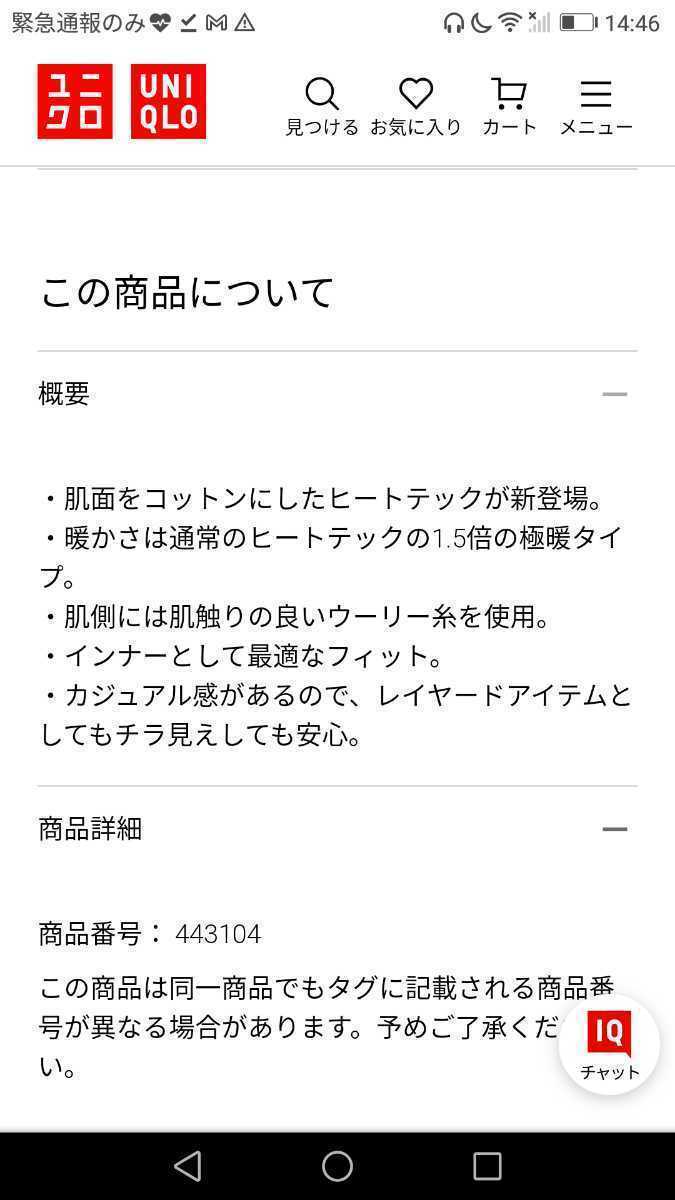Start the IQ チャット assistant
Viewport: 675px width, 1200px height.
point(609,1044)
